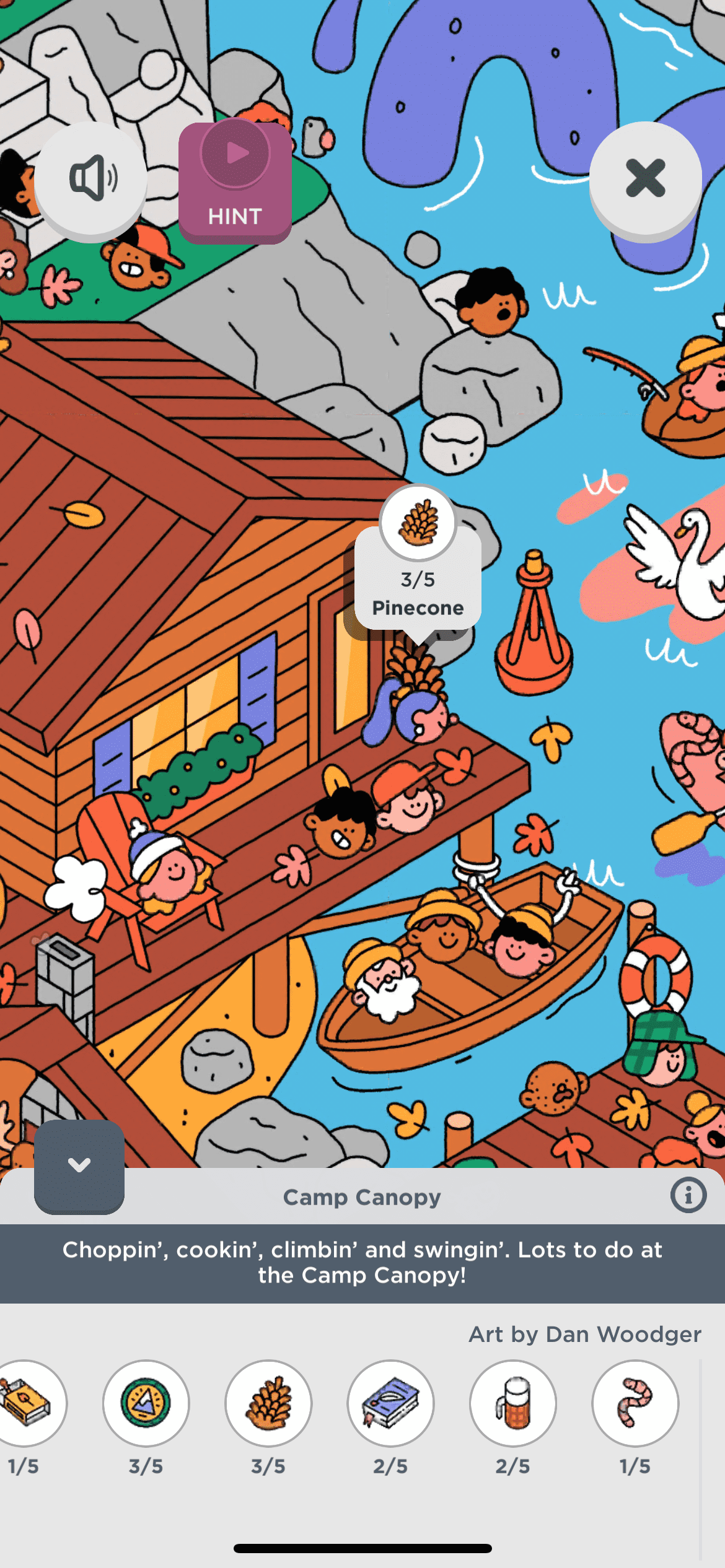Collapse the item panel with the chevron
Image resolution: width=725 pixels, height=1568 pixels.
(79, 1165)
